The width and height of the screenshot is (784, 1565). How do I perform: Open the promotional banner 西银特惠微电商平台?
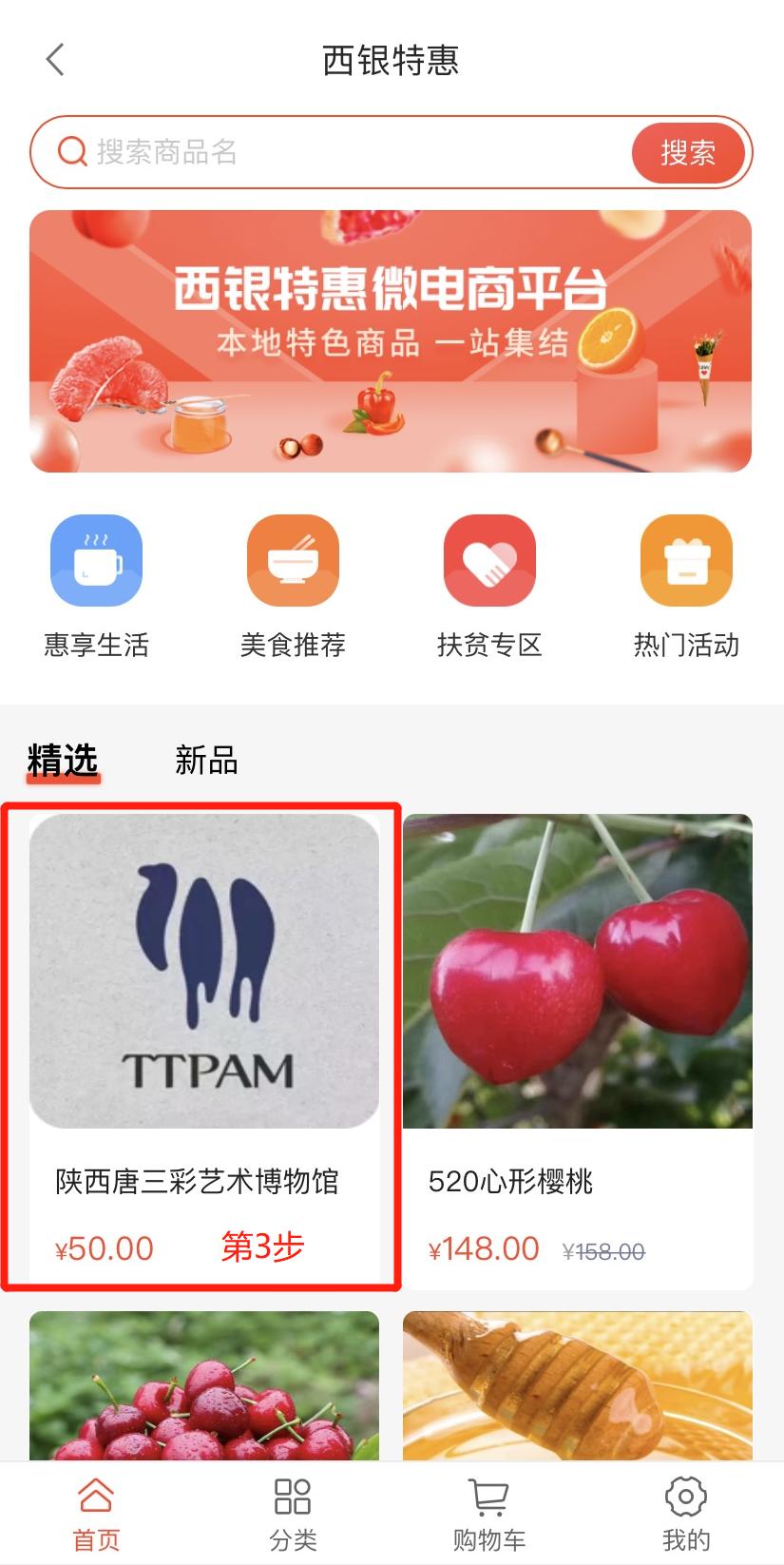[392, 340]
